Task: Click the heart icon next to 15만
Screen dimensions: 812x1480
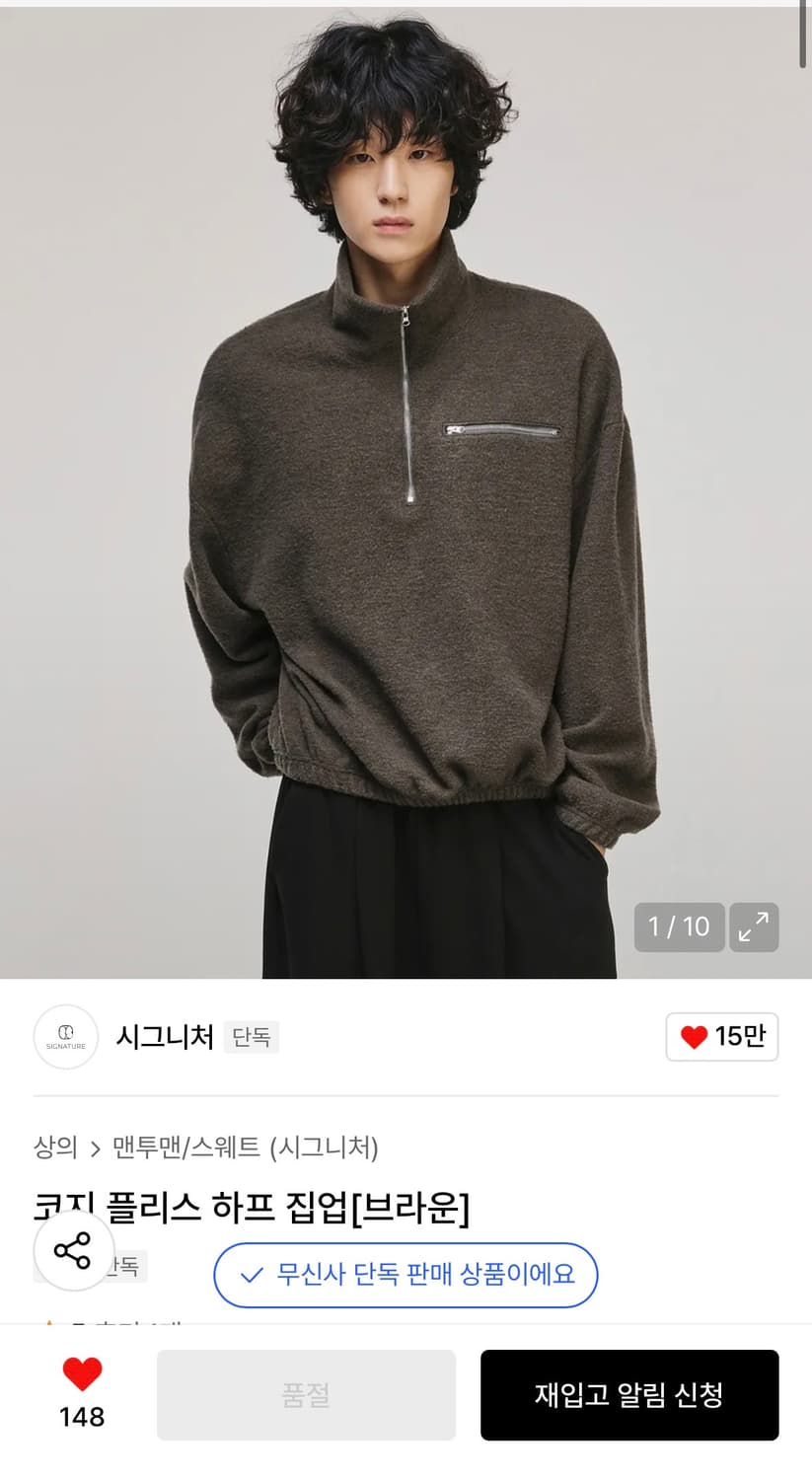Action: [696, 1037]
